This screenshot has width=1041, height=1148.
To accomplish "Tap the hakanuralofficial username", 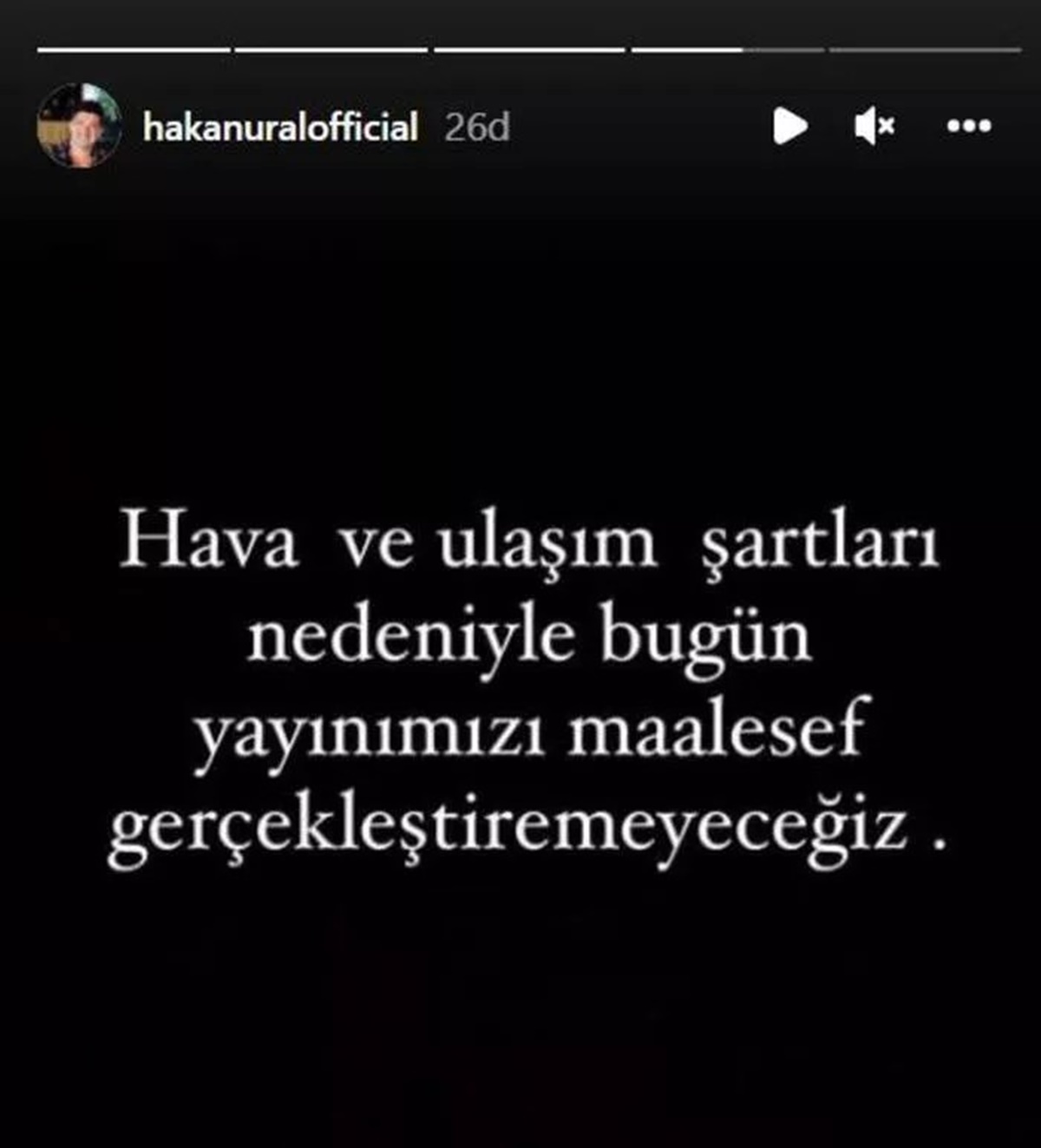I will (x=280, y=128).
